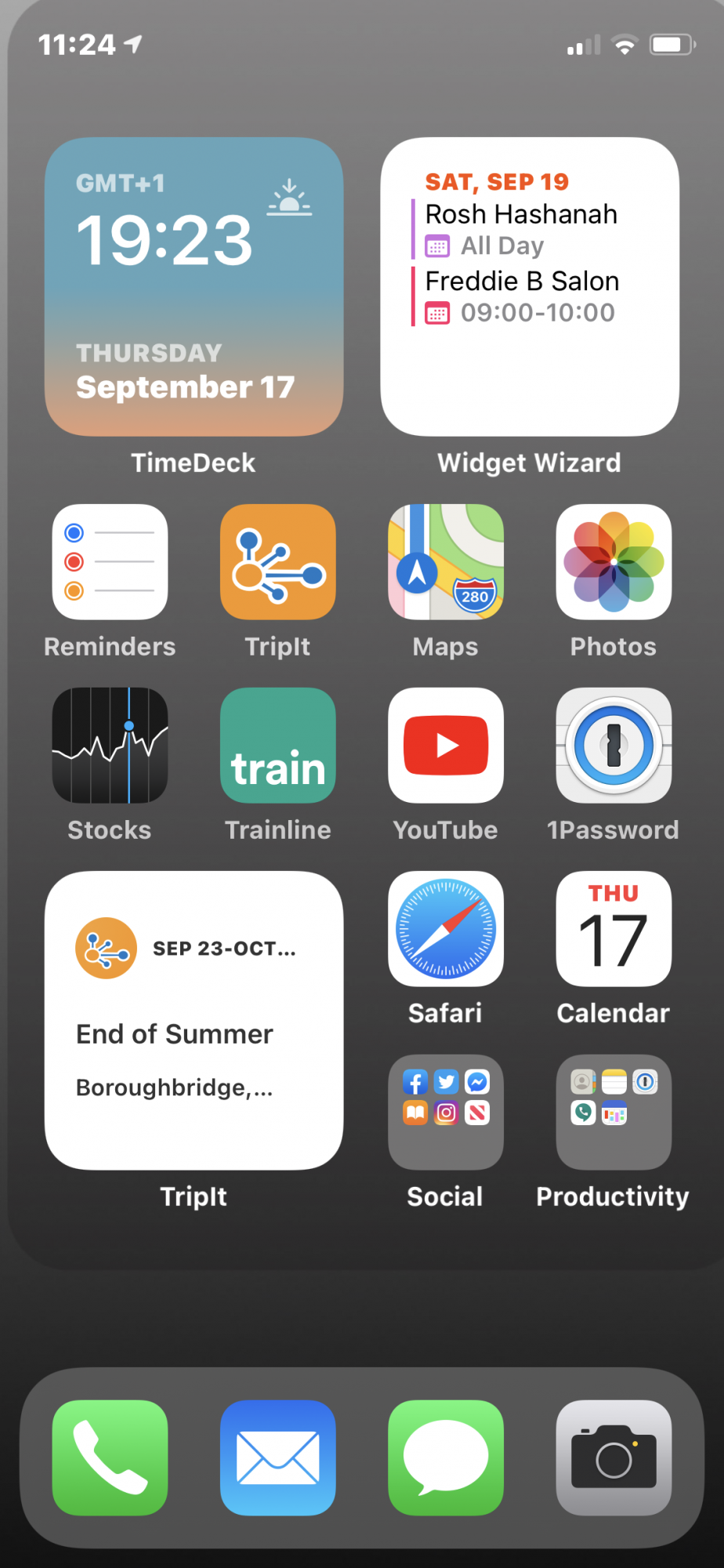The image size is (724, 1568).
Task: Open the Photos app
Action: 614,562
